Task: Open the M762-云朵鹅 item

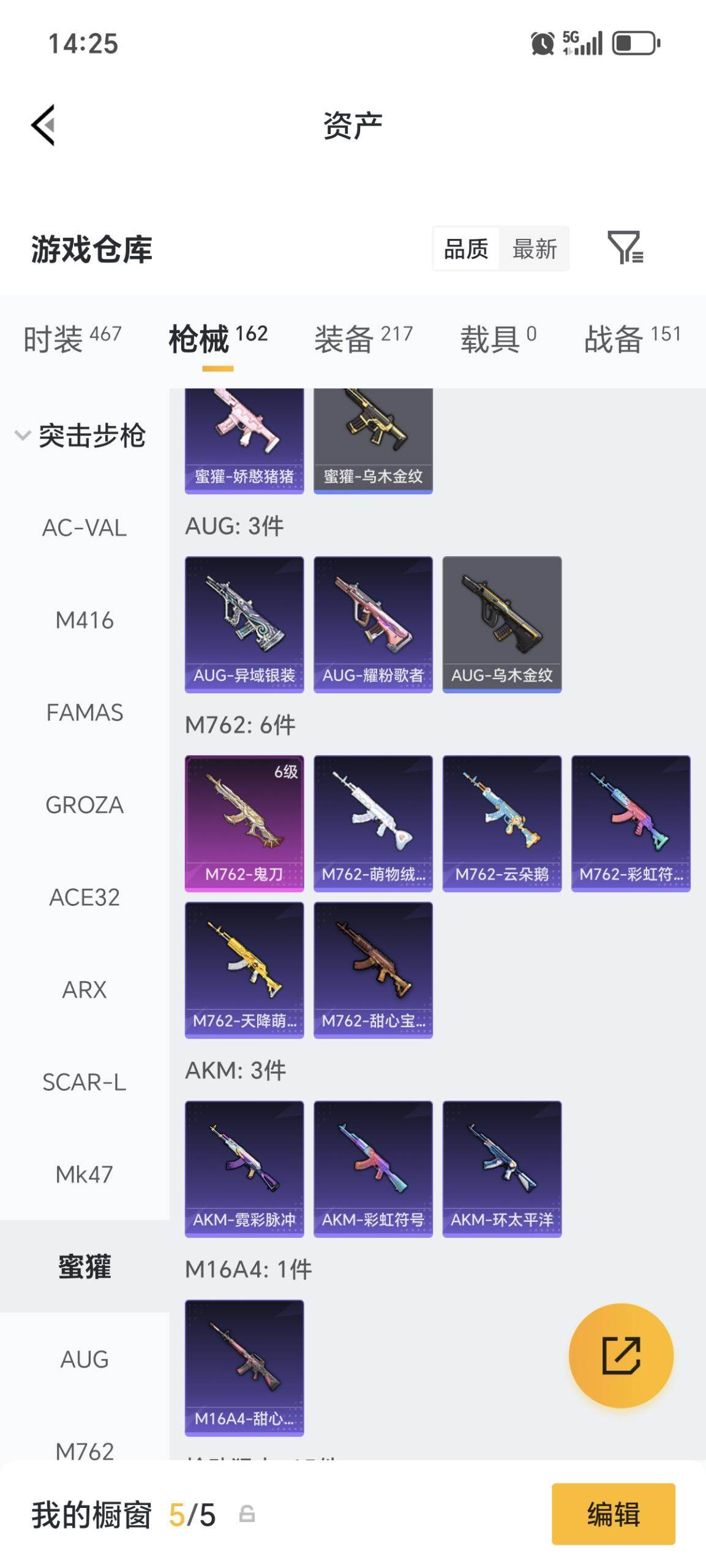Action: pyautogui.click(x=502, y=823)
